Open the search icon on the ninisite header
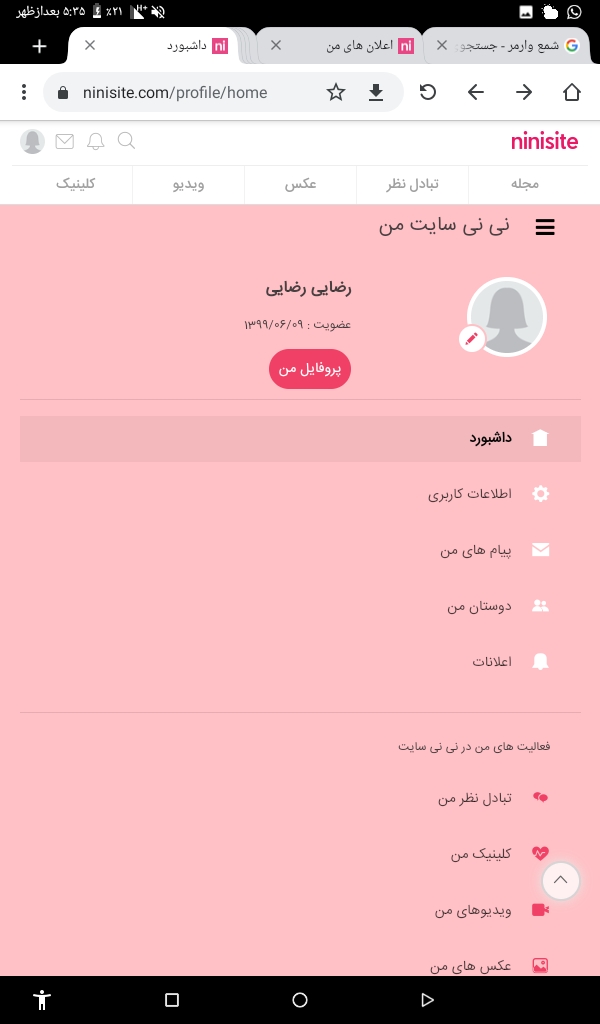Screen dimensions: 600x1024 [x=126, y=141]
